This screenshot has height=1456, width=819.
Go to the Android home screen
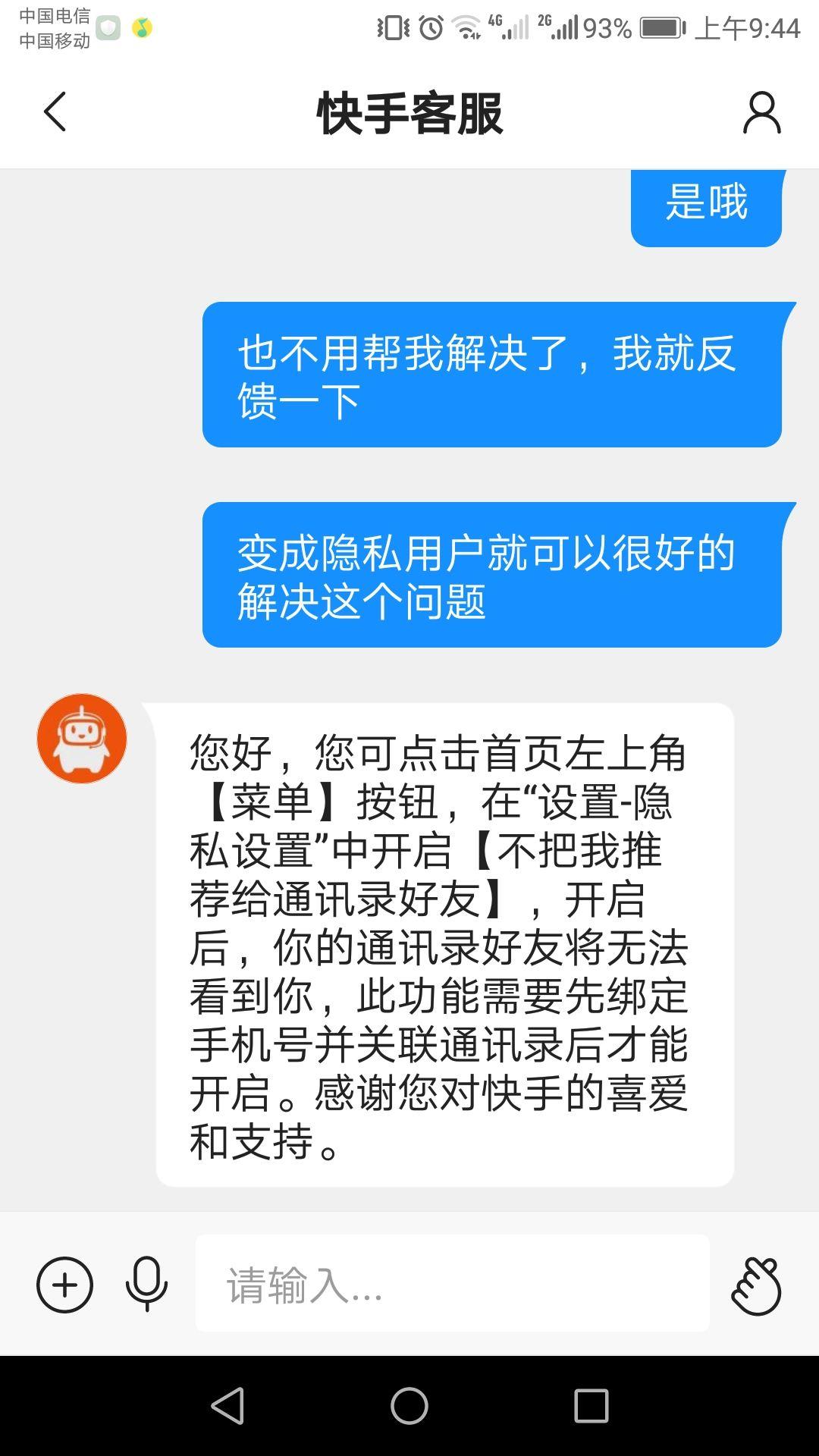(409, 1406)
